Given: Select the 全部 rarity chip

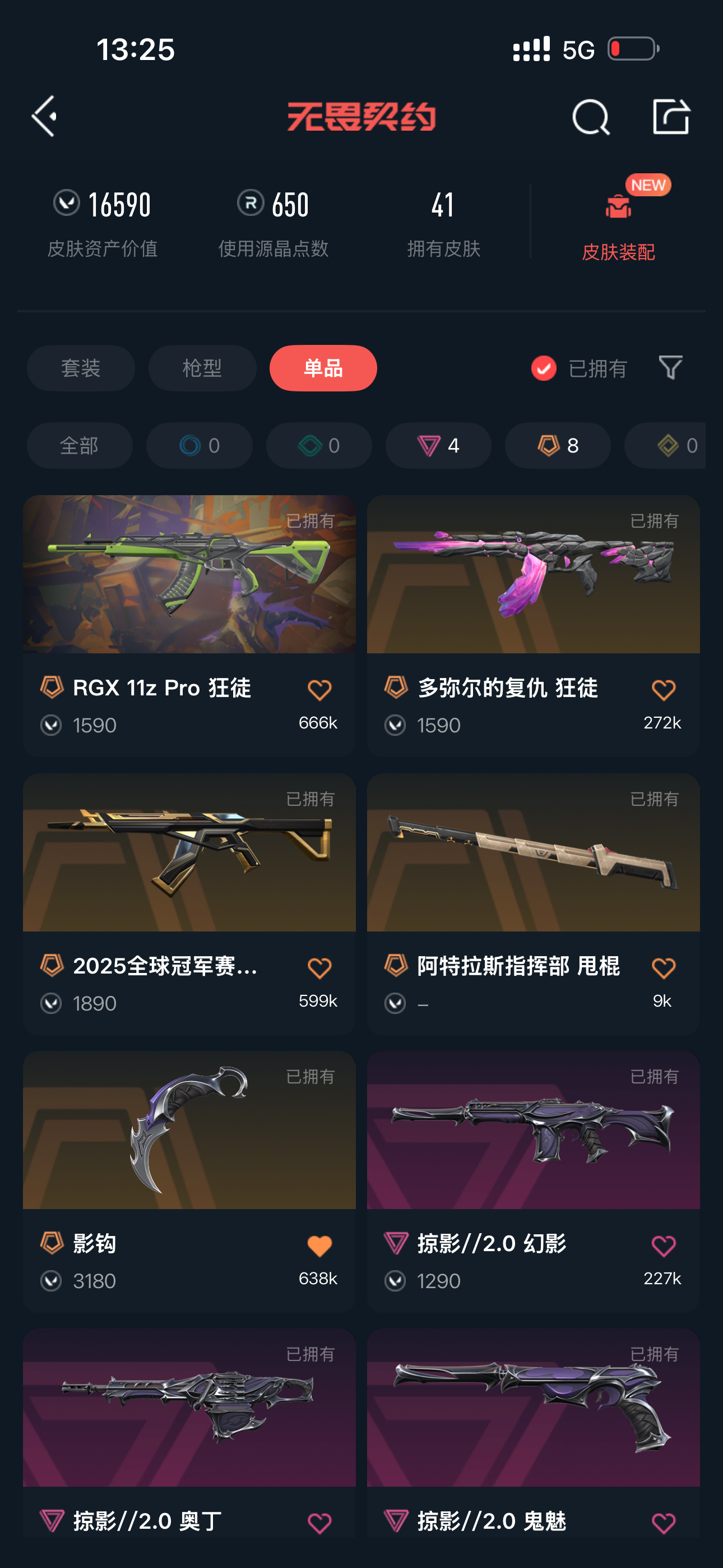Looking at the screenshot, I should tap(79, 446).
